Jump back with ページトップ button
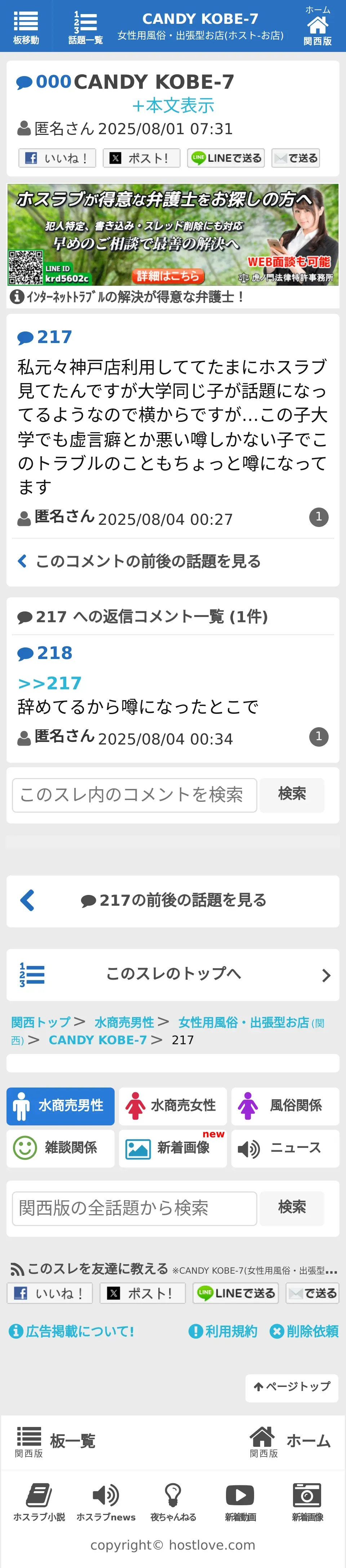The height and width of the screenshot is (1568, 346). pyautogui.click(x=292, y=1386)
